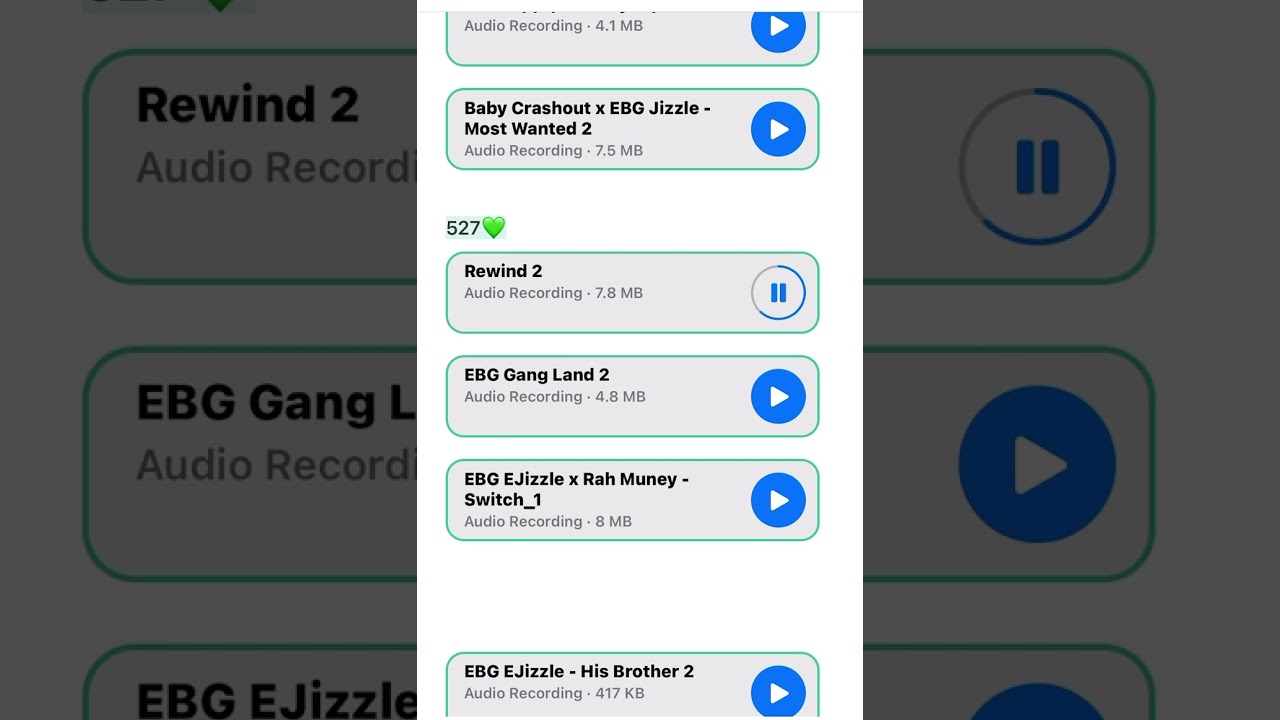Play the Most Wanted 2 recording
Image resolution: width=1280 pixels, height=720 pixels.
click(x=778, y=129)
